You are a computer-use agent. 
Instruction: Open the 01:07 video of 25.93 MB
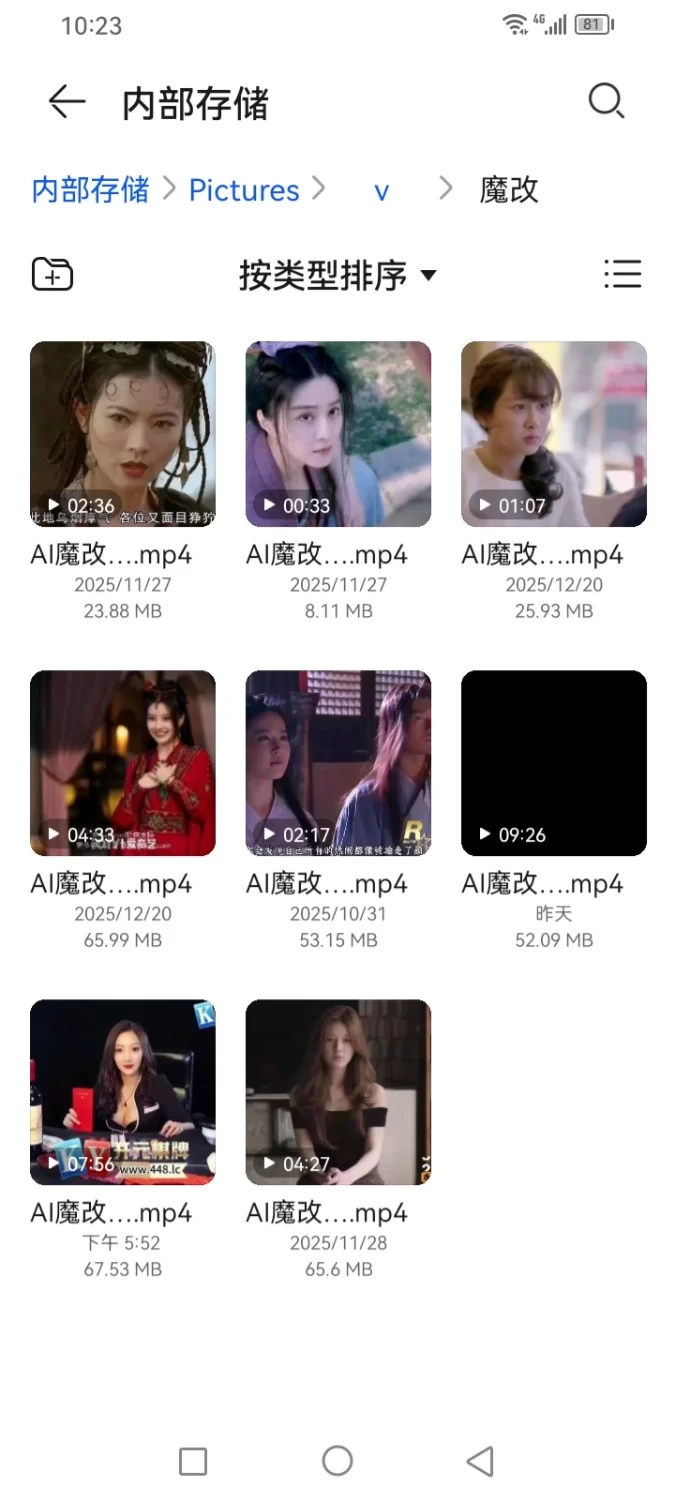pyautogui.click(x=553, y=434)
